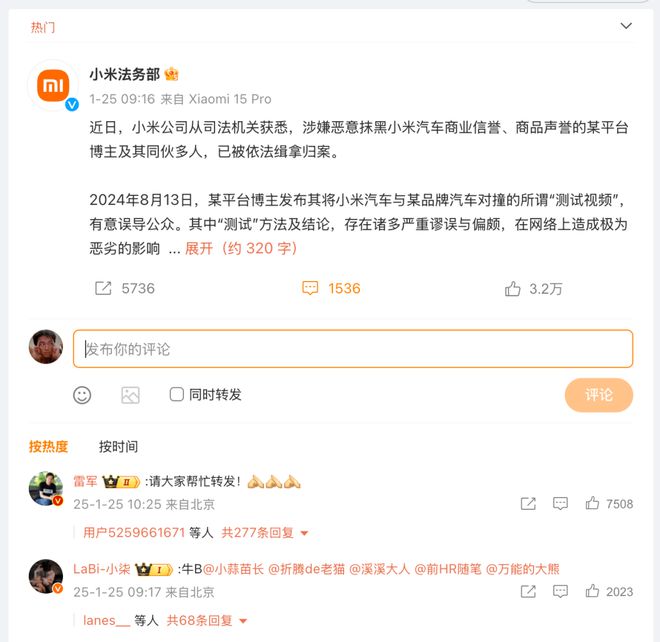Open 小米法务部 profile avatar

point(52,86)
